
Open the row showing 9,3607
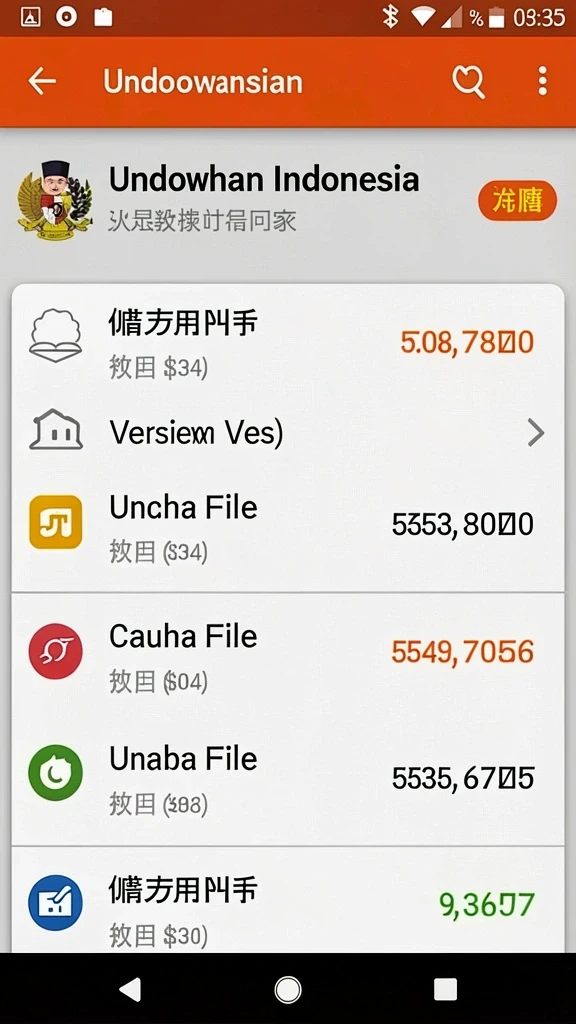coord(288,902)
